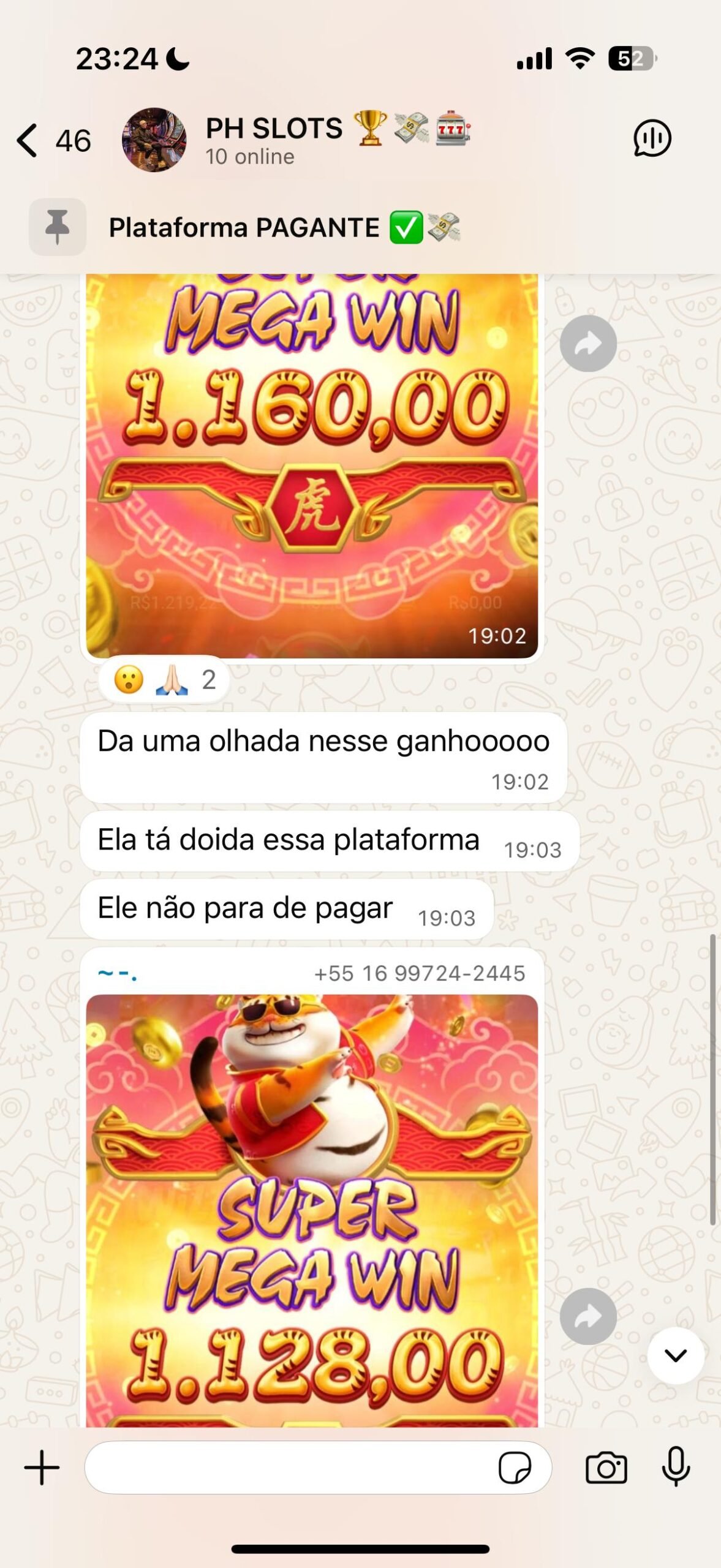View the reactions on the 19:02 image
Viewport: 721px width, 1568px height.
[165, 680]
